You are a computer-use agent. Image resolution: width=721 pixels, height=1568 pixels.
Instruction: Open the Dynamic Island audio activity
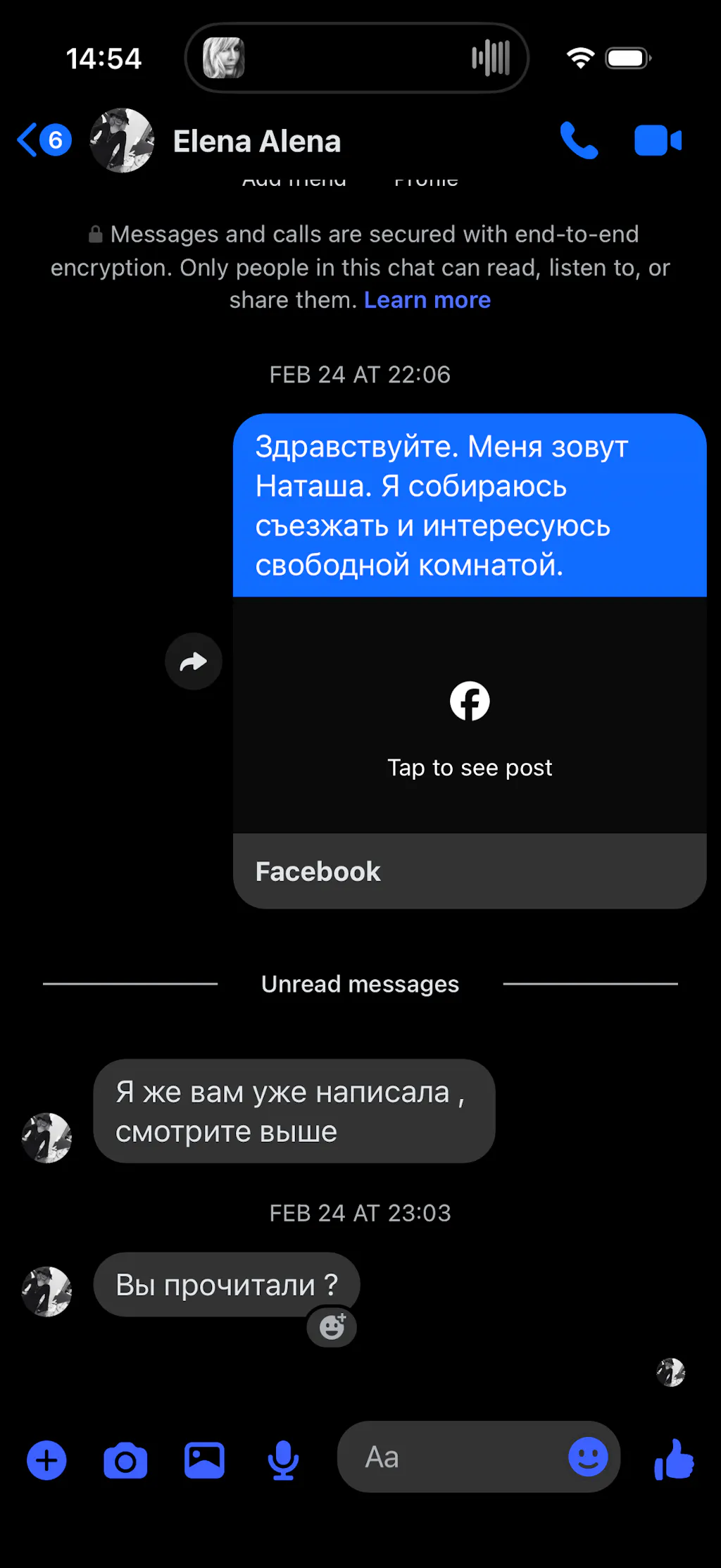356,58
